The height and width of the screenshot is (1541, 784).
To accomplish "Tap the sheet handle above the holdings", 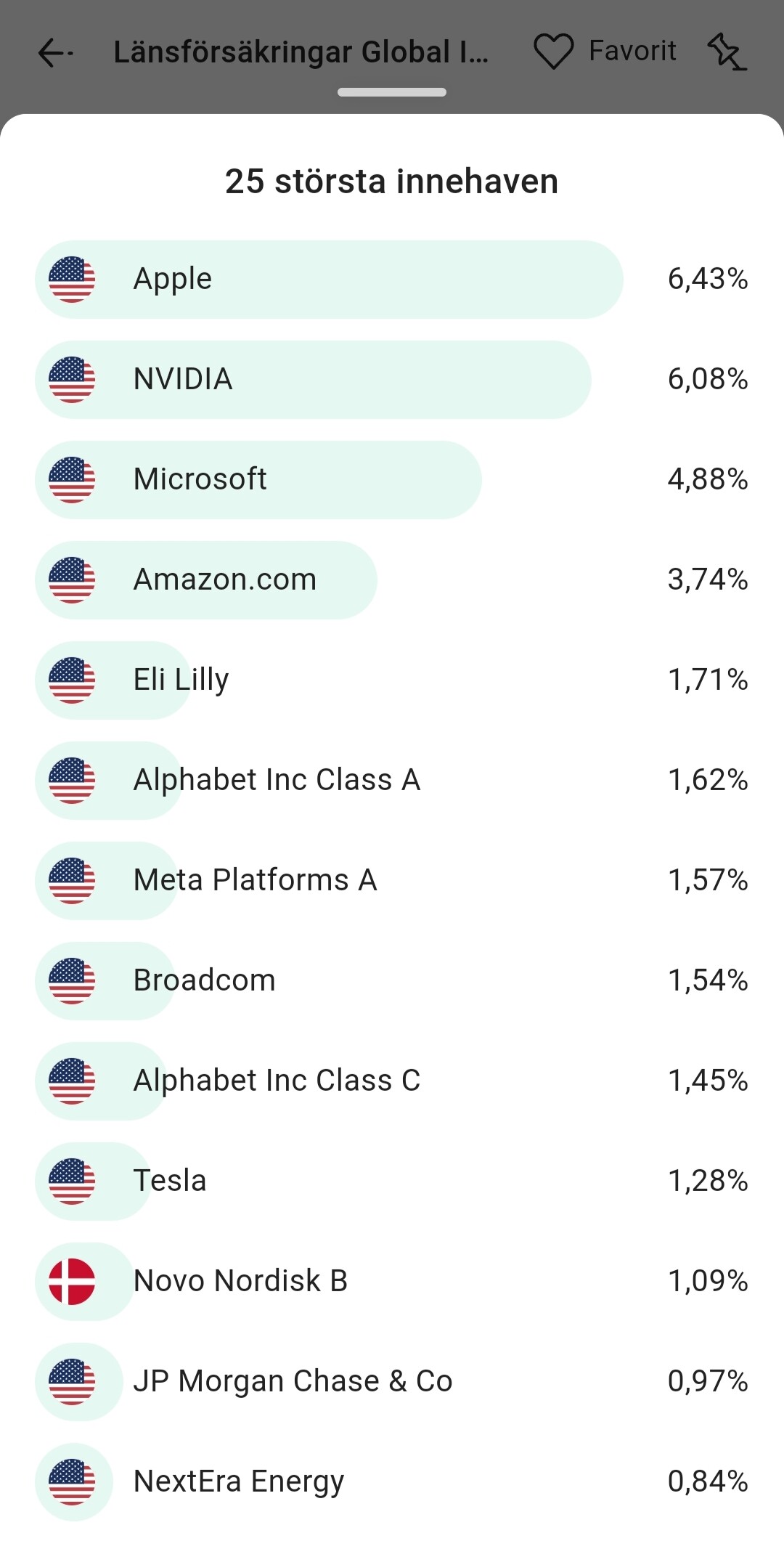I will point(392,92).
